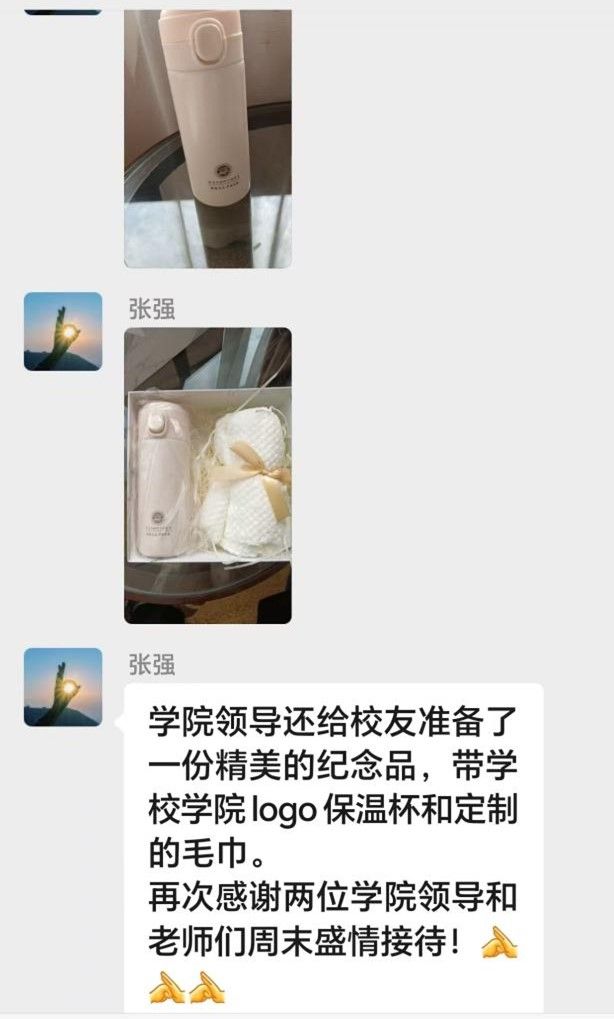Open 张强's avatar beside the gift box photo
Screen dimensions: 614x1019
63,332
